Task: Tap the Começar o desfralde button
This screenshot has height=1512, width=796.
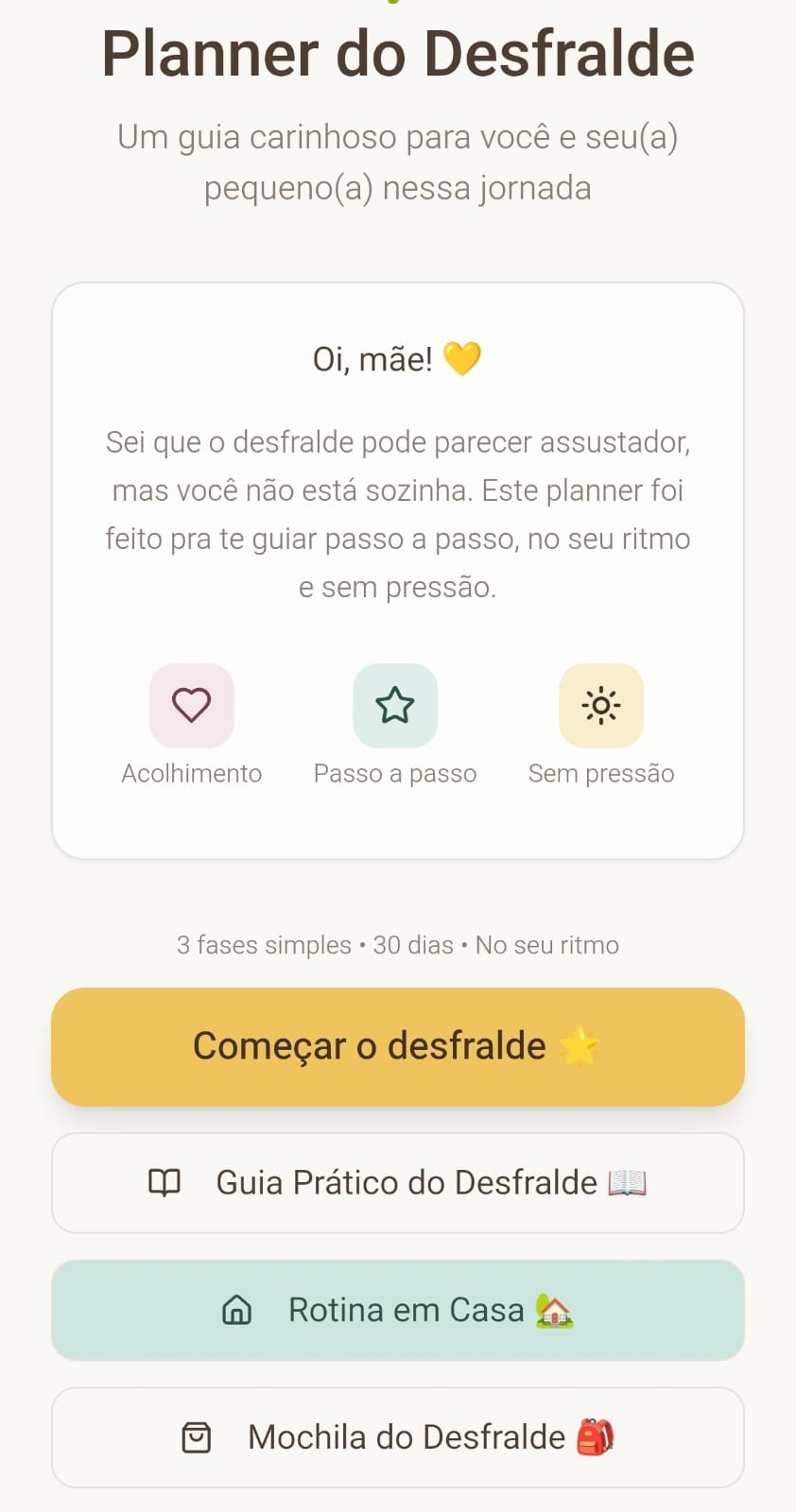Action: point(397,1047)
